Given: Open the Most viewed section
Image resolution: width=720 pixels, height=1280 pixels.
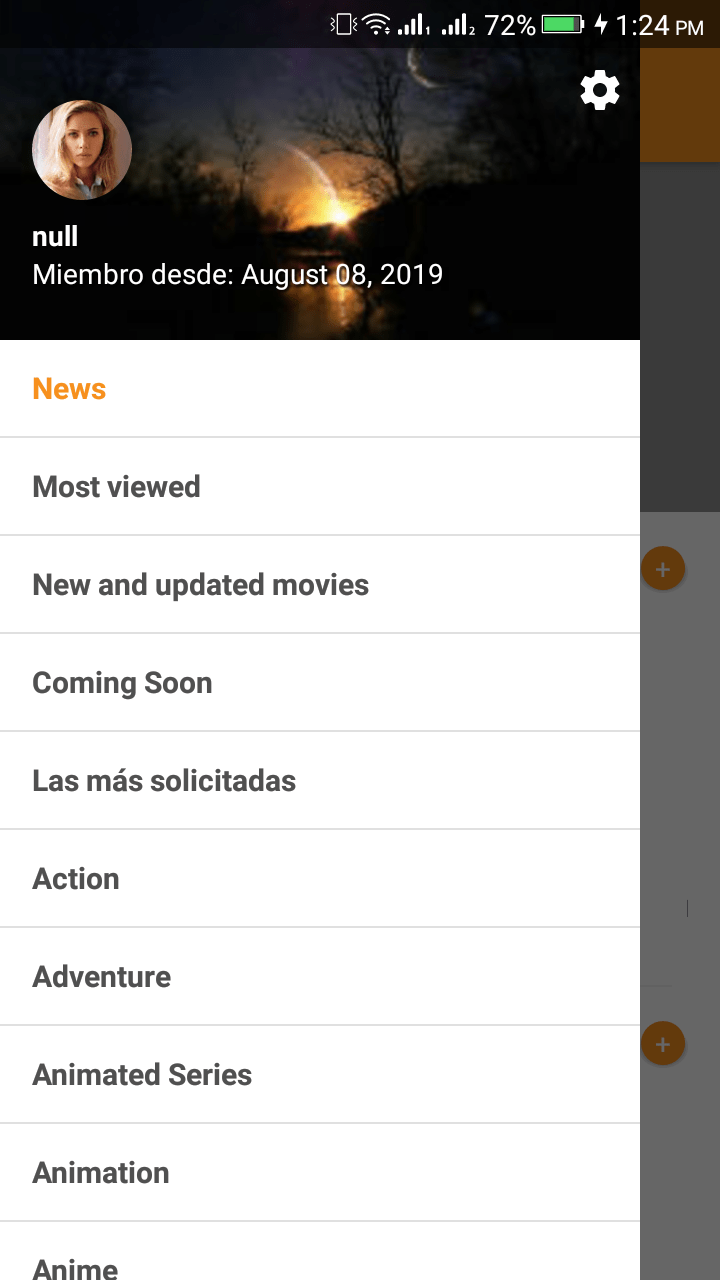Looking at the screenshot, I should coord(116,487).
